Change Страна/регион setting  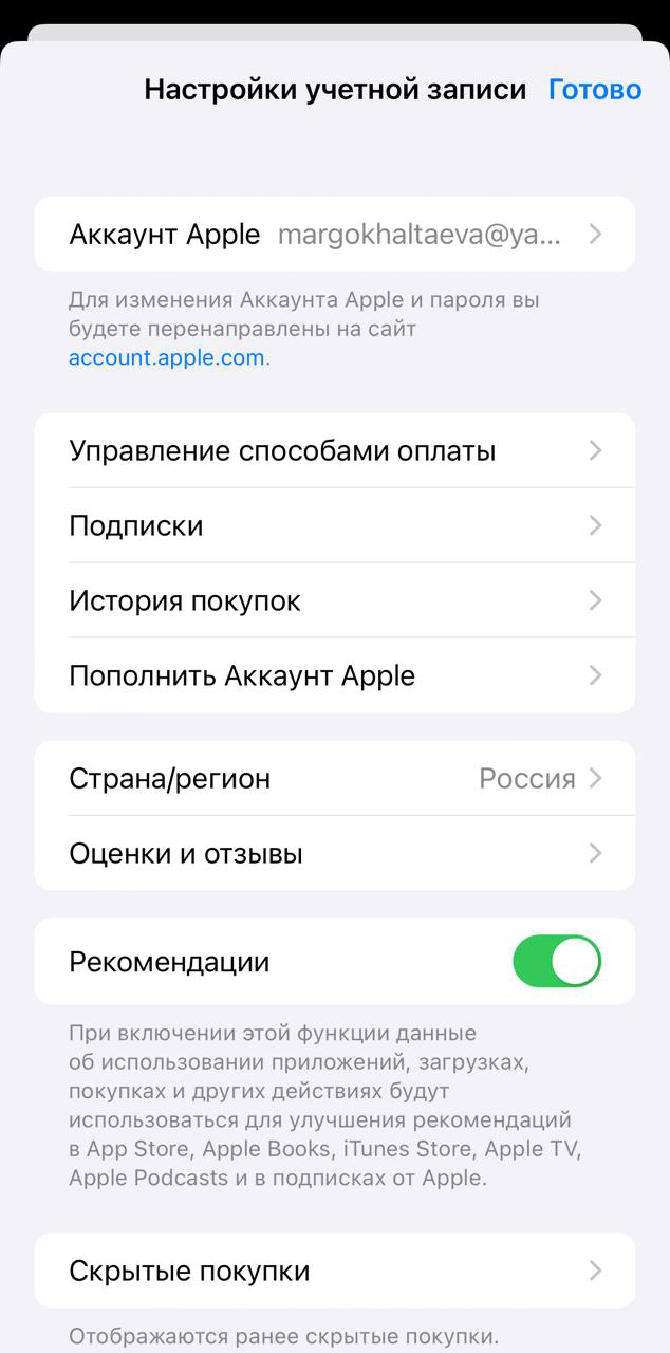[334, 779]
